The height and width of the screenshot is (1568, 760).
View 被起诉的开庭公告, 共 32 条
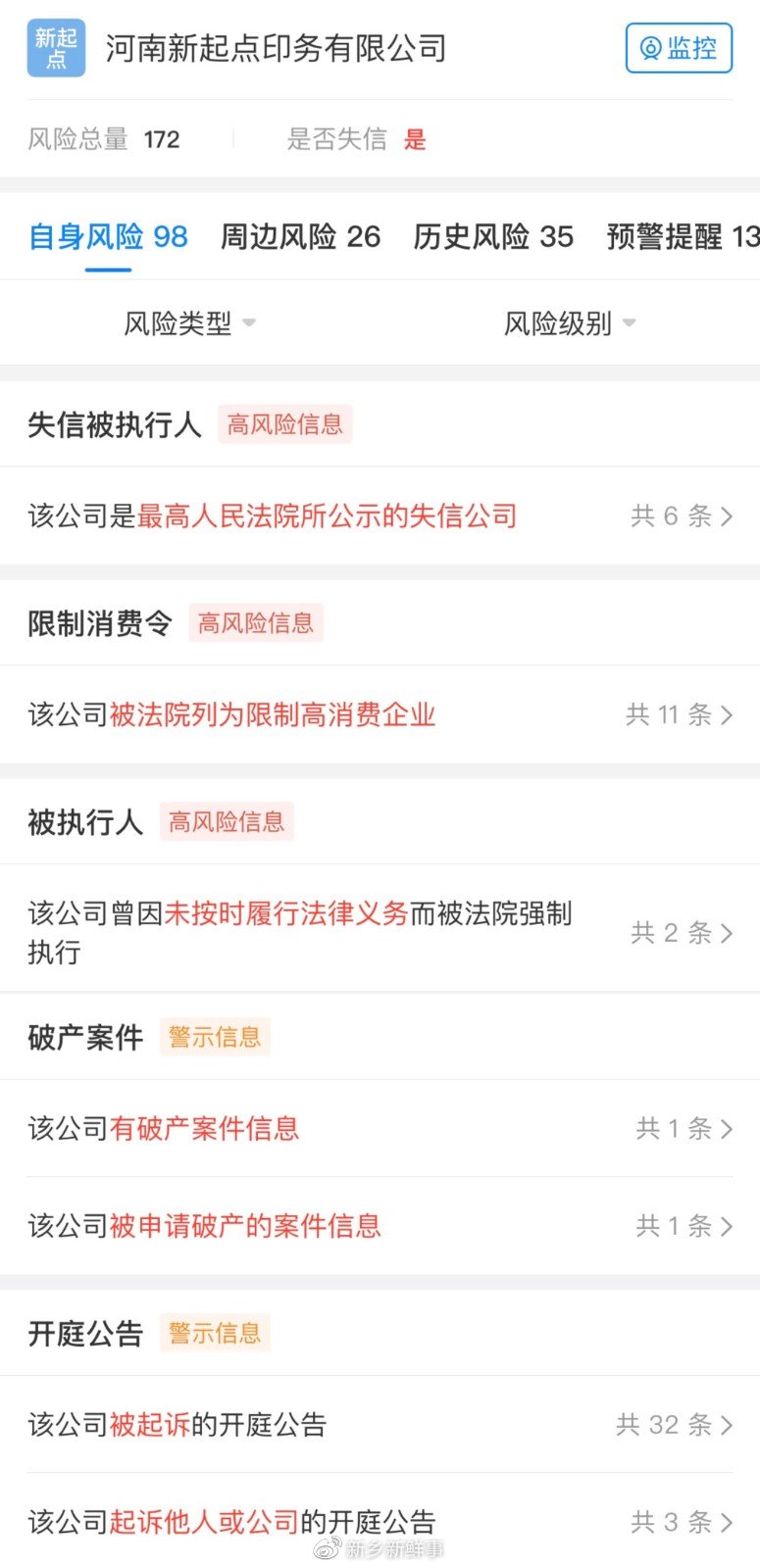click(x=380, y=1425)
